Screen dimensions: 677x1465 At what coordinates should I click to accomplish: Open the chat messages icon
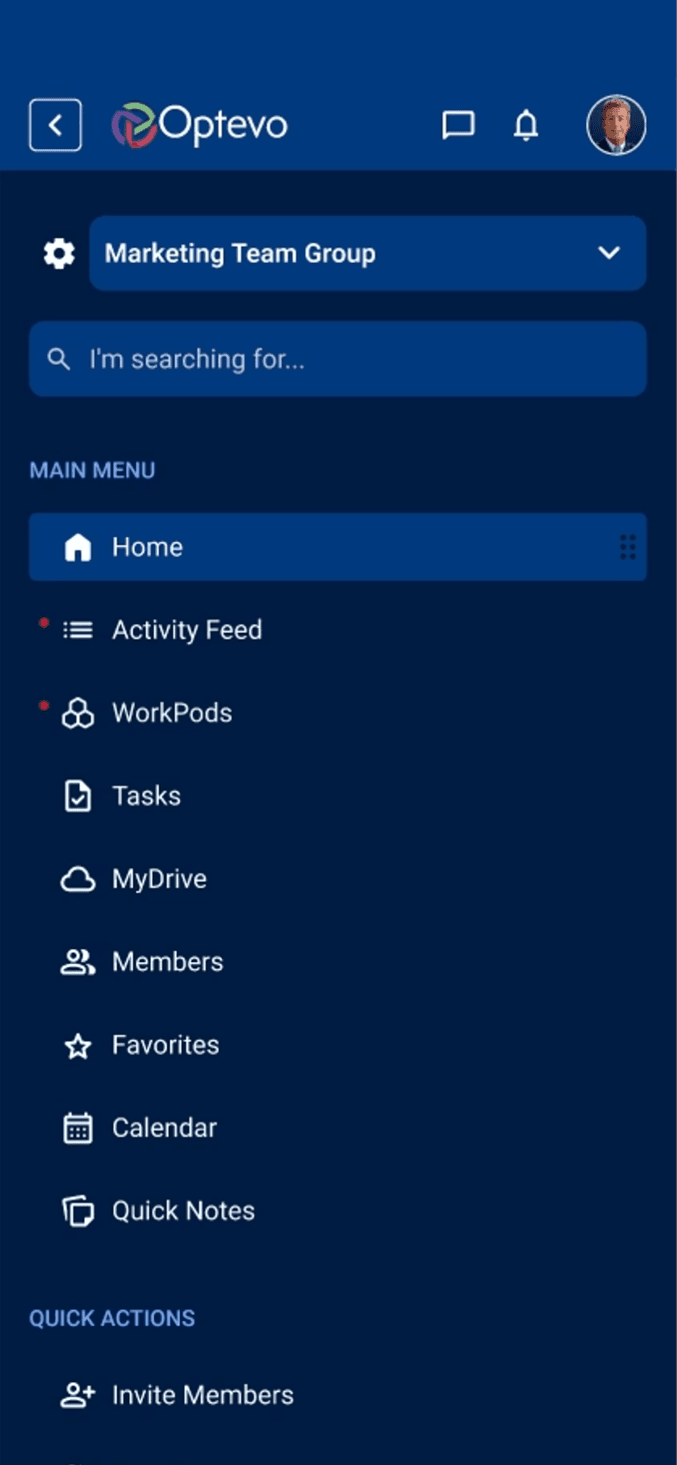[x=458, y=126]
